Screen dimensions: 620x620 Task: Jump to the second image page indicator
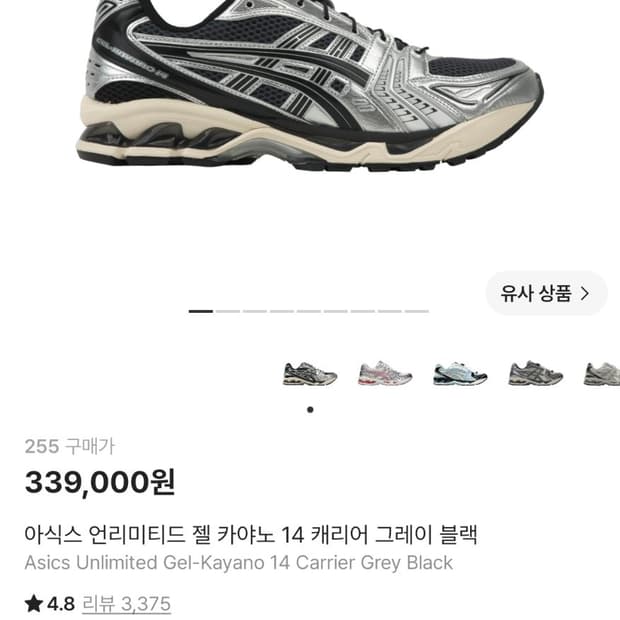(228, 312)
